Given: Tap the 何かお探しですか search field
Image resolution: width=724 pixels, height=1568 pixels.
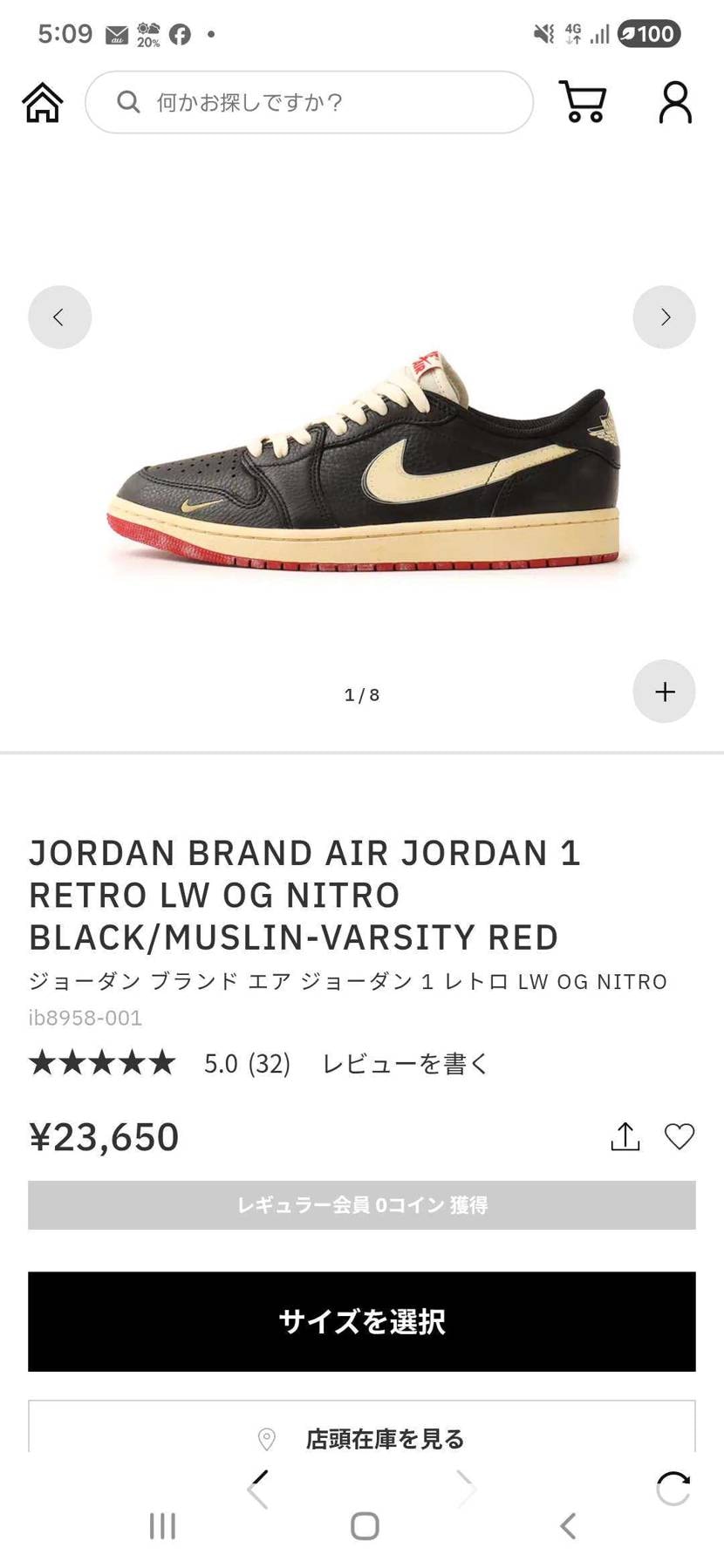Looking at the screenshot, I should (309, 103).
